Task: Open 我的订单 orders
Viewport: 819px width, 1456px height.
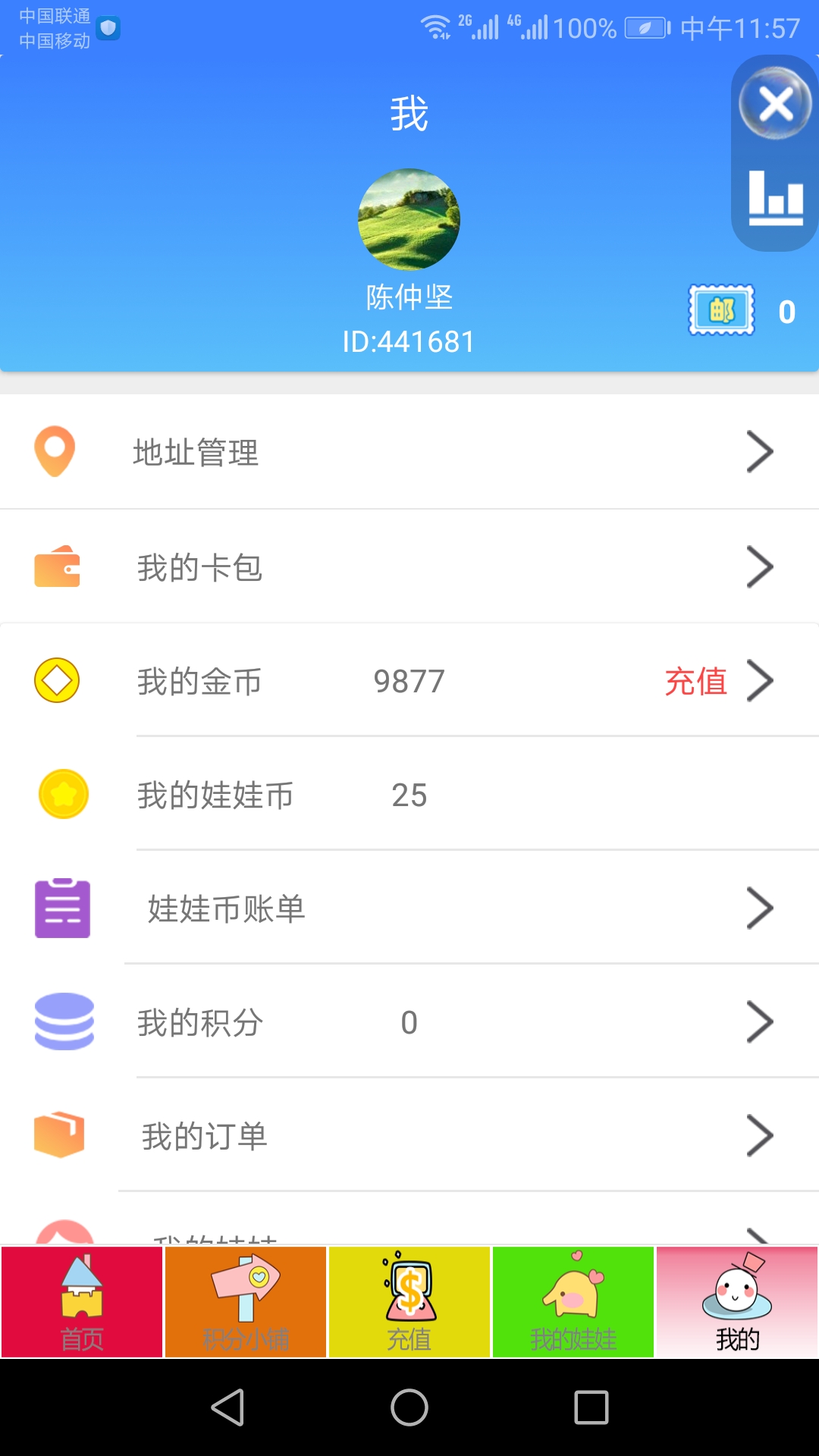Action: (x=409, y=1135)
